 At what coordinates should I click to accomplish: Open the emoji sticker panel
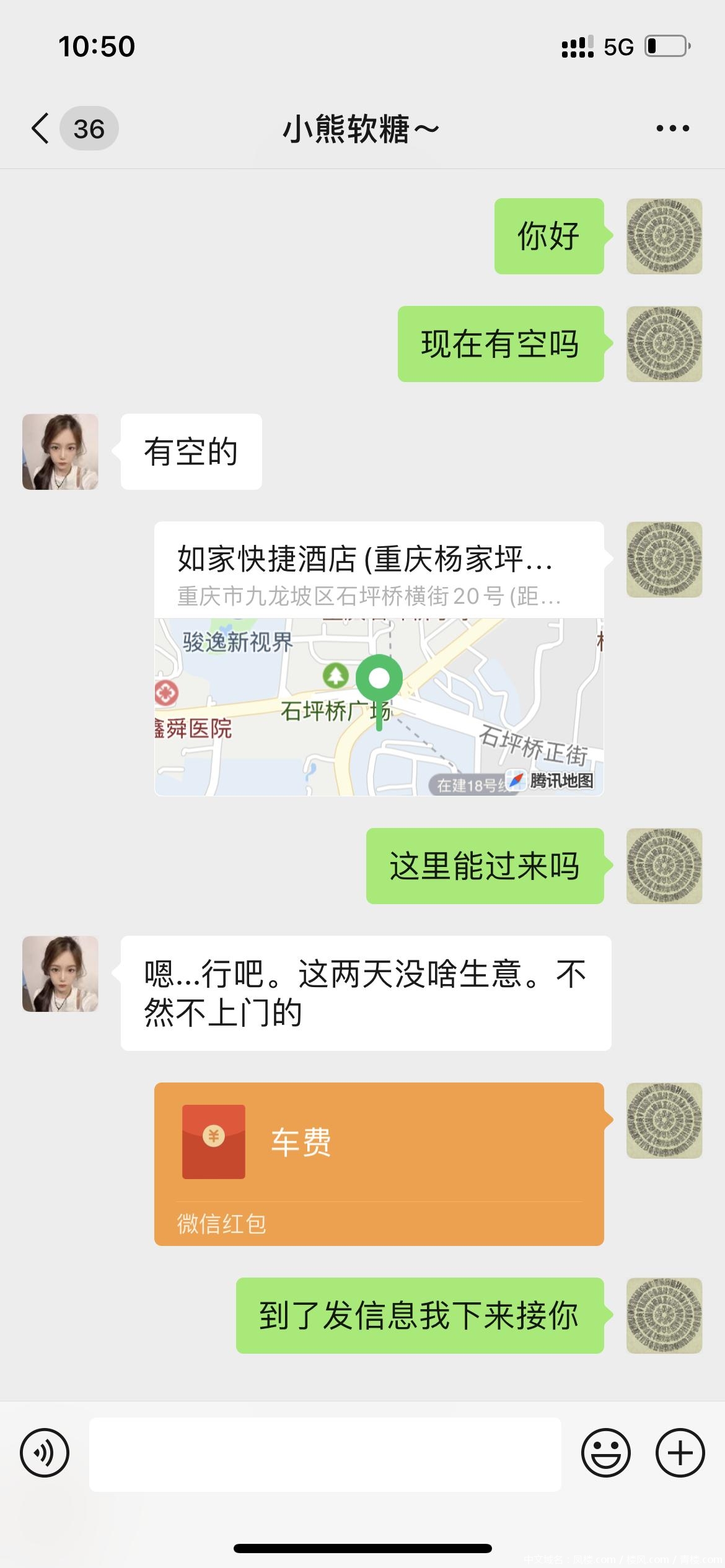click(605, 1453)
